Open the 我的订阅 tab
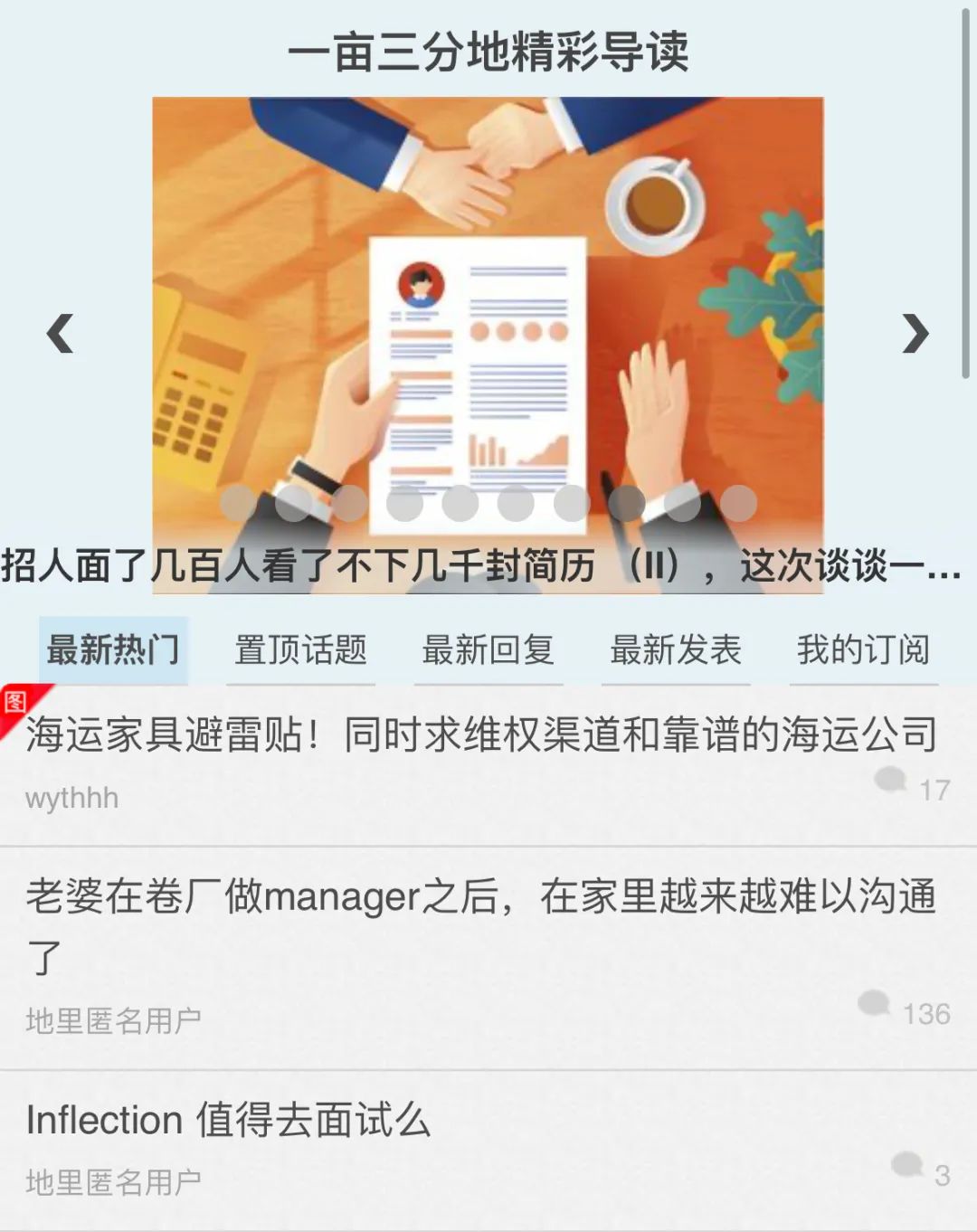 coord(863,649)
